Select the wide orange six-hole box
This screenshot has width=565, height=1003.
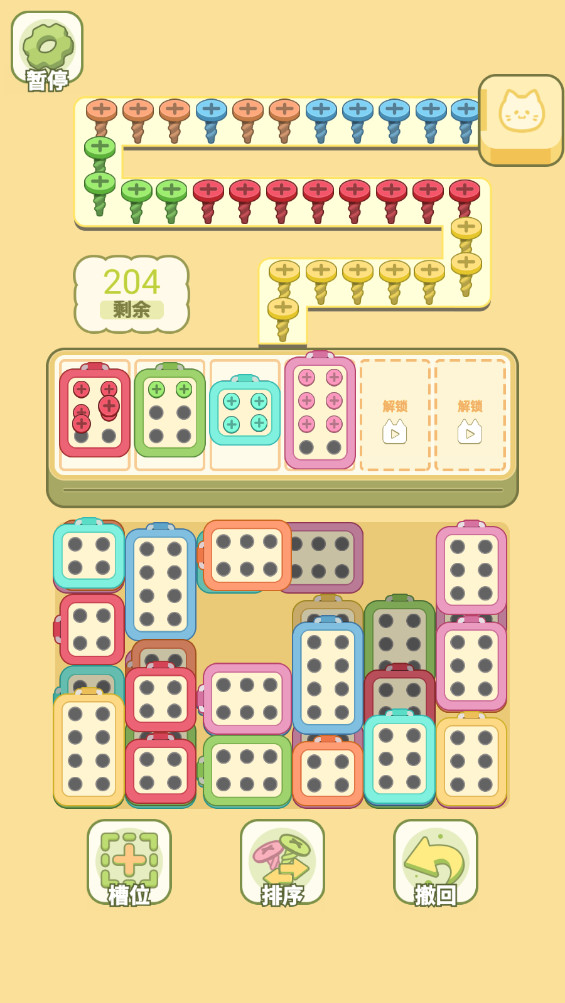pyautogui.click(x=247, y=555)
